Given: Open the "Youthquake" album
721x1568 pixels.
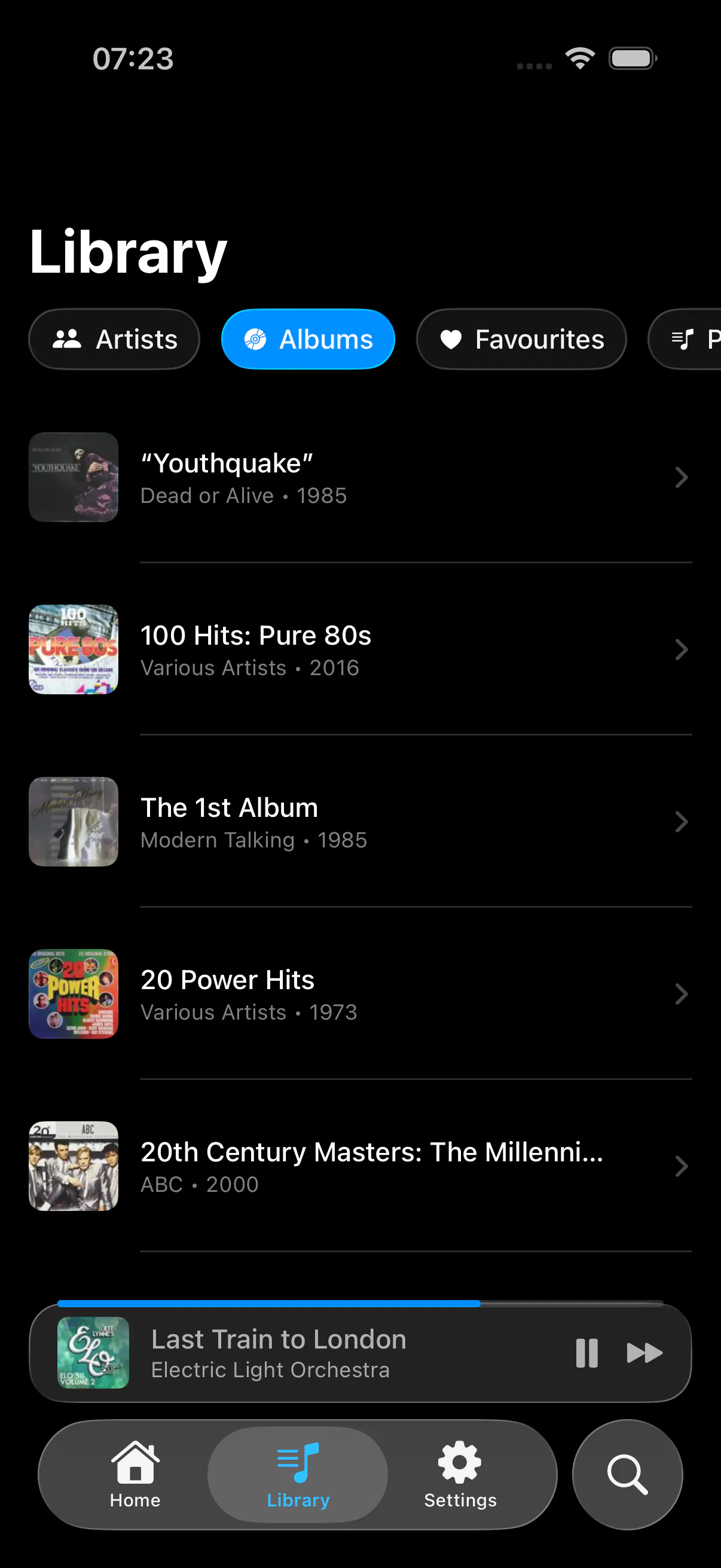Looking at the screenshot, I should 360,478.
